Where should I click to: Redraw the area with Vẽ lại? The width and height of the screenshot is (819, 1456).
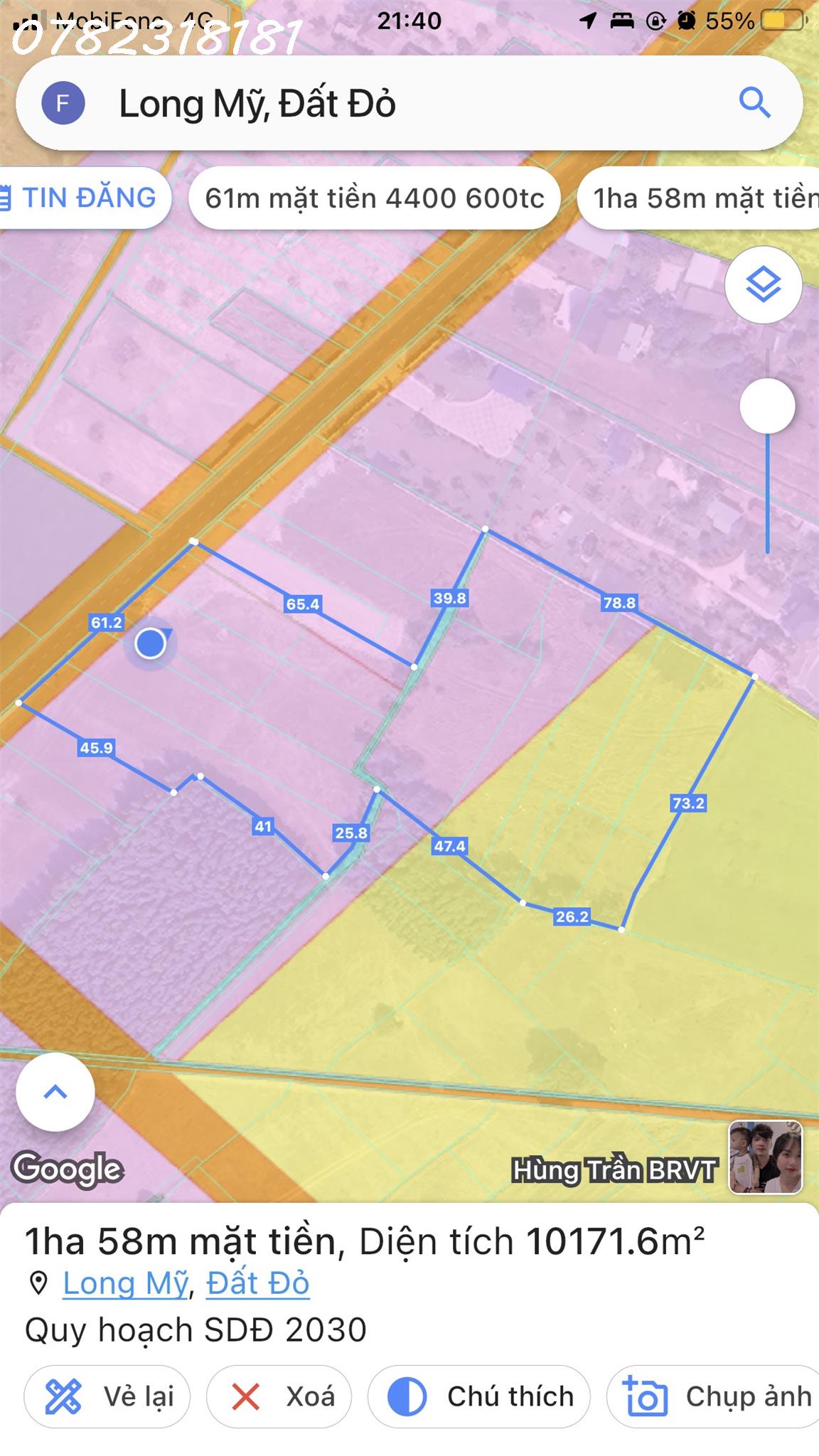tap(107, 1396)
